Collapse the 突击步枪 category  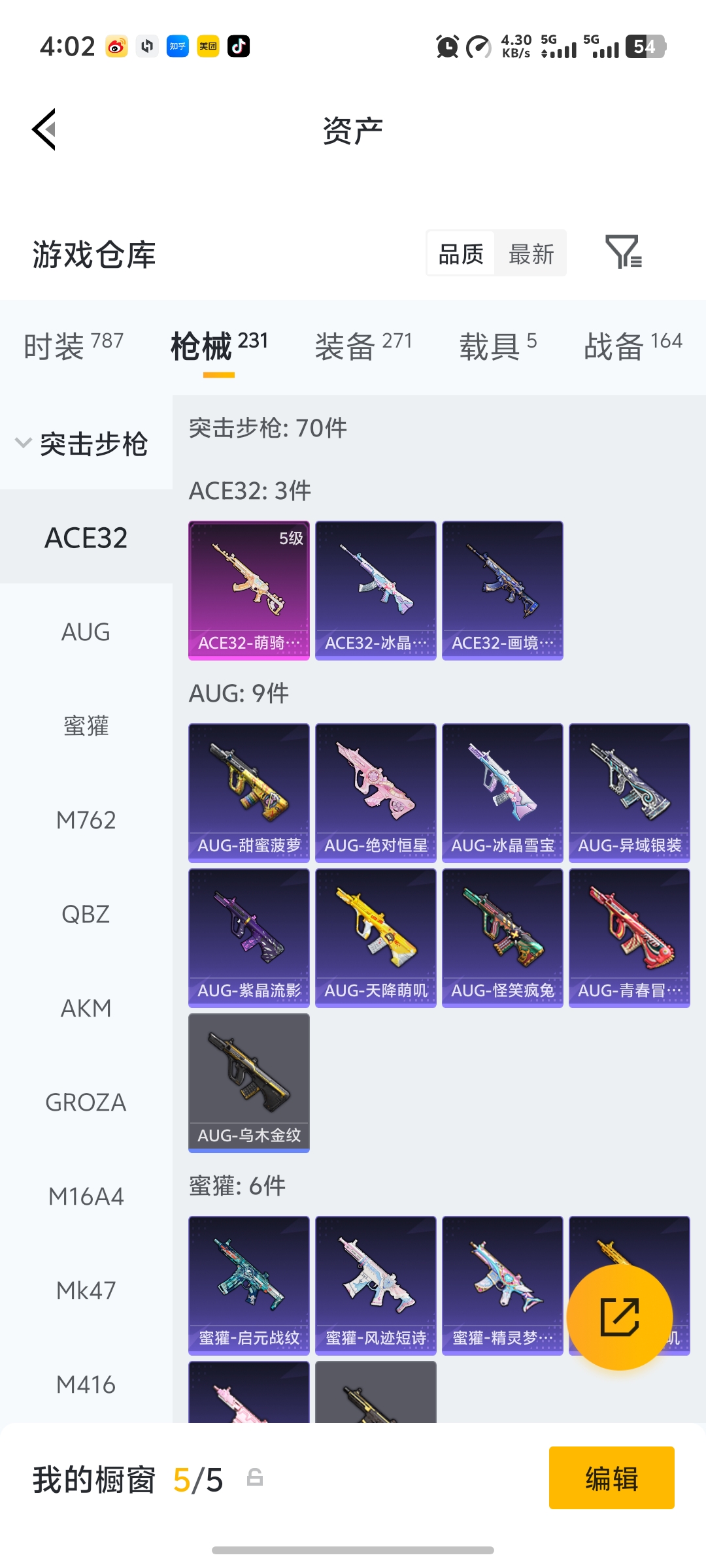pyautogui.click(x=82, y=444)
